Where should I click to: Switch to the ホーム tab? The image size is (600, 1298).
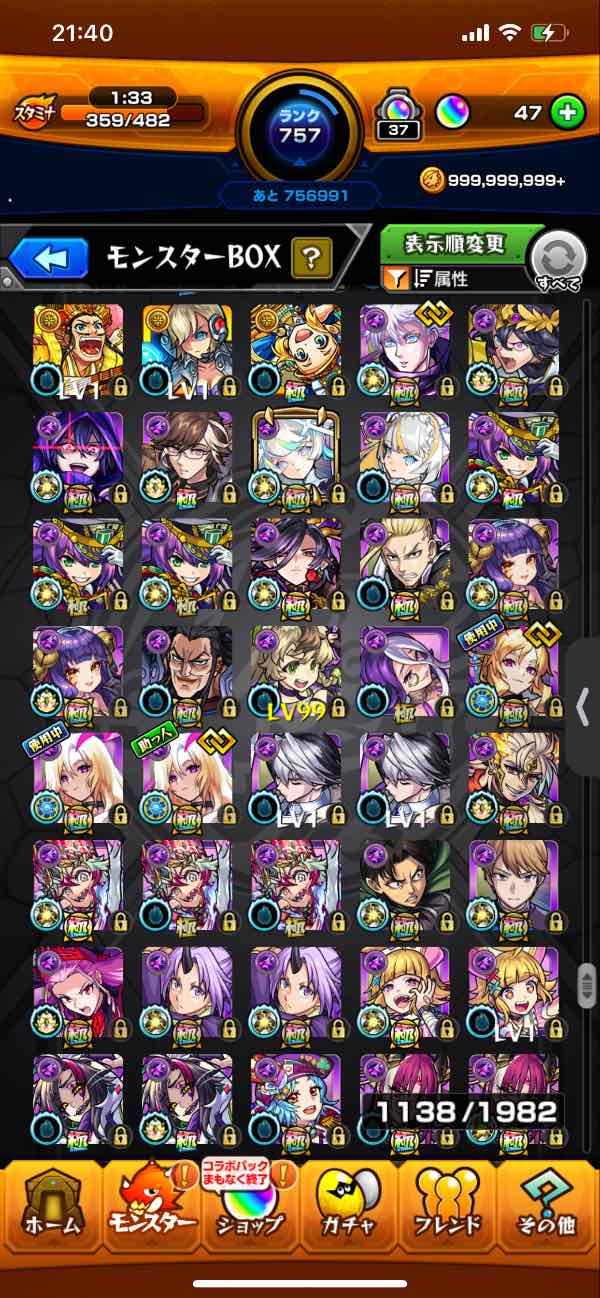pos(50,1213)
